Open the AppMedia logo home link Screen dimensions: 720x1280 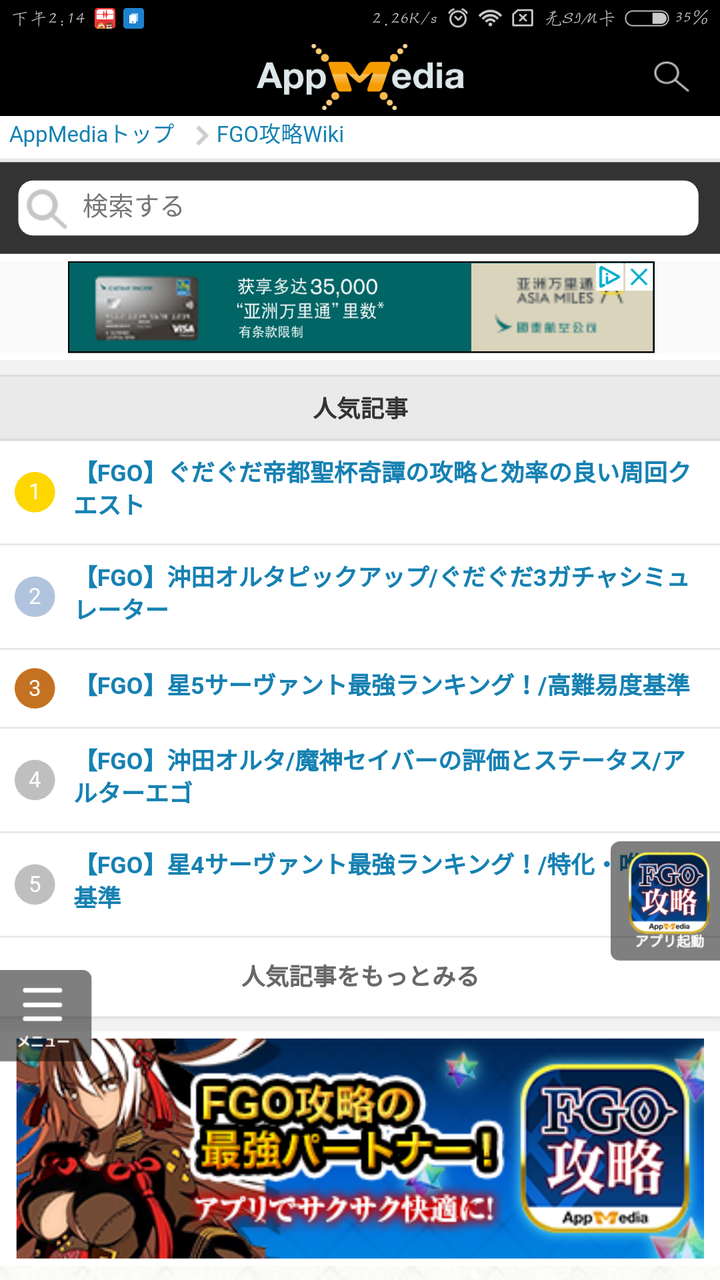(x=360, y=76)
